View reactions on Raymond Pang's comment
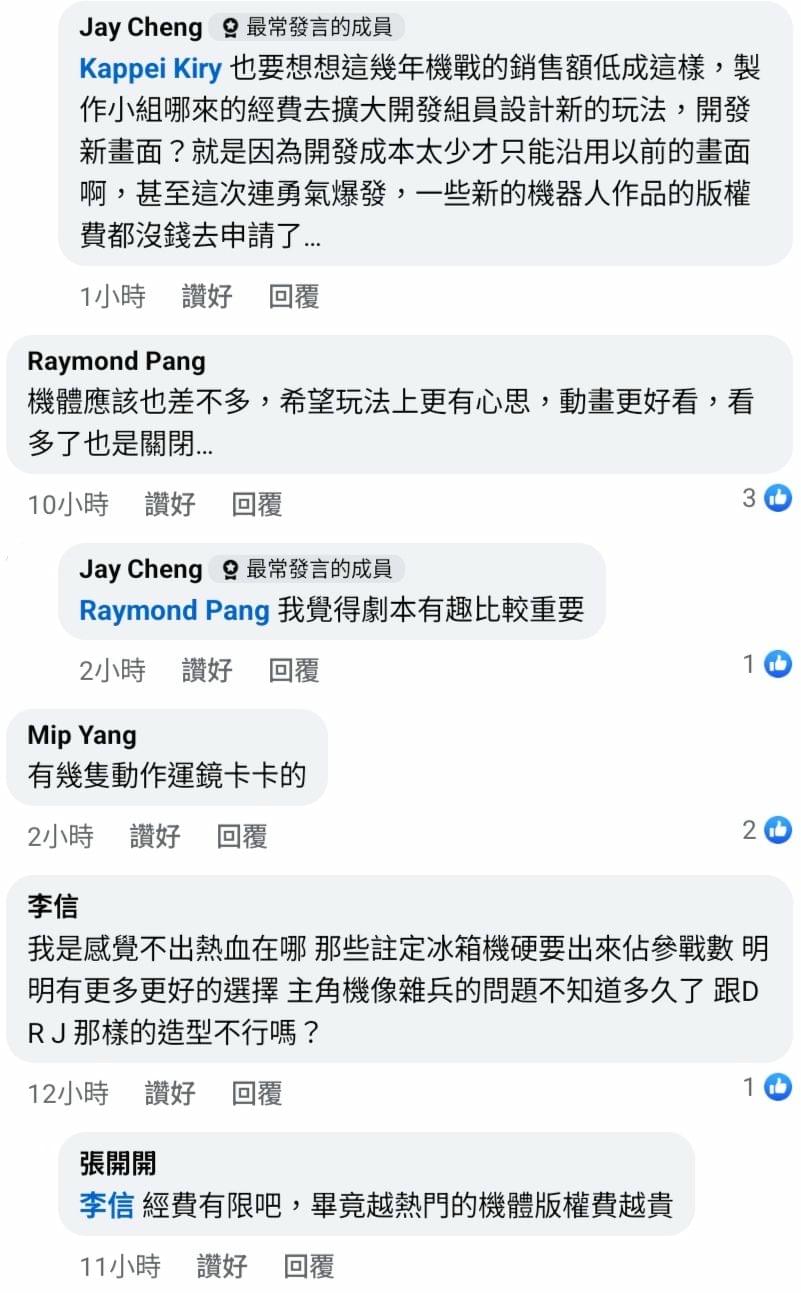The width and height of the screenshot is (801, 1293). point(767,497)
